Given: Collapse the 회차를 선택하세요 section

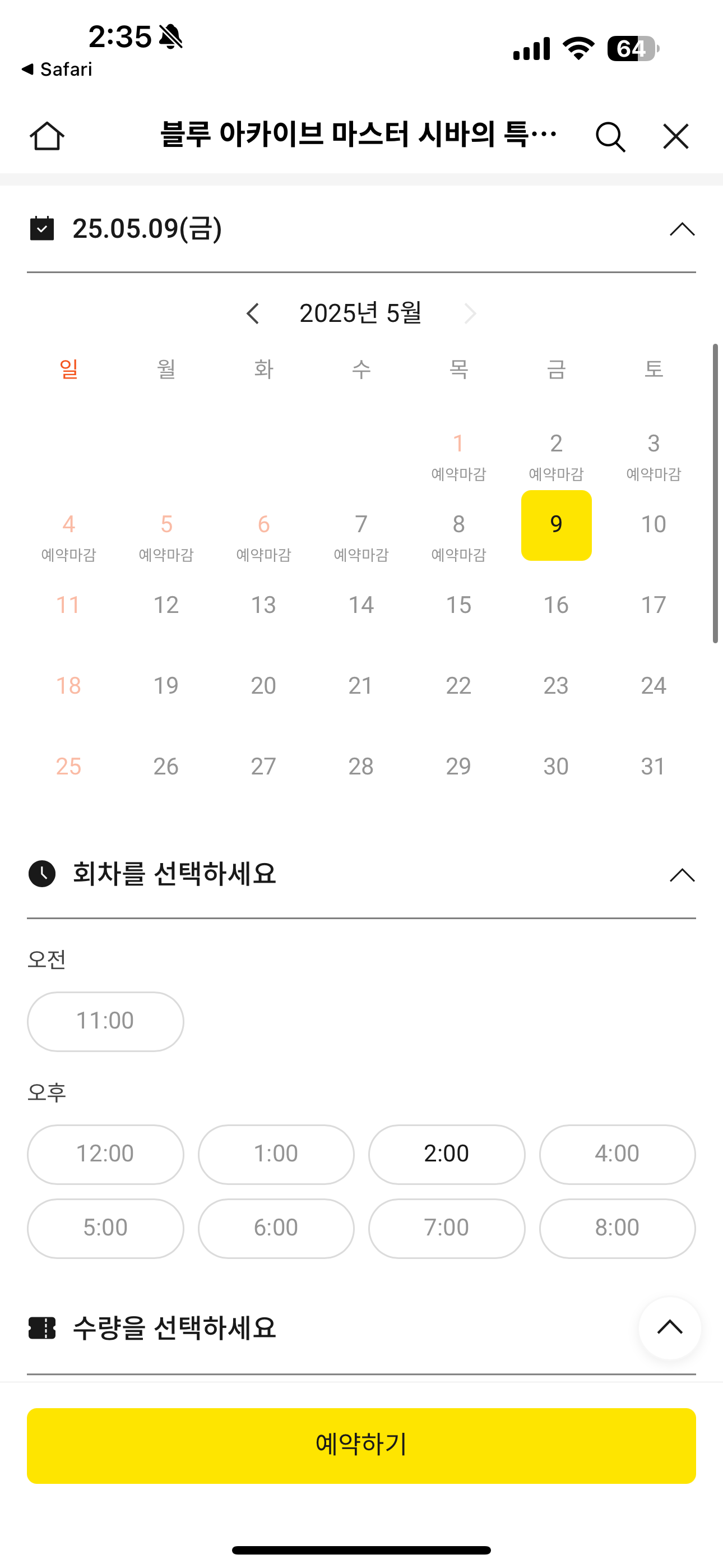Looking at the screenshot, I should (682, 875).
